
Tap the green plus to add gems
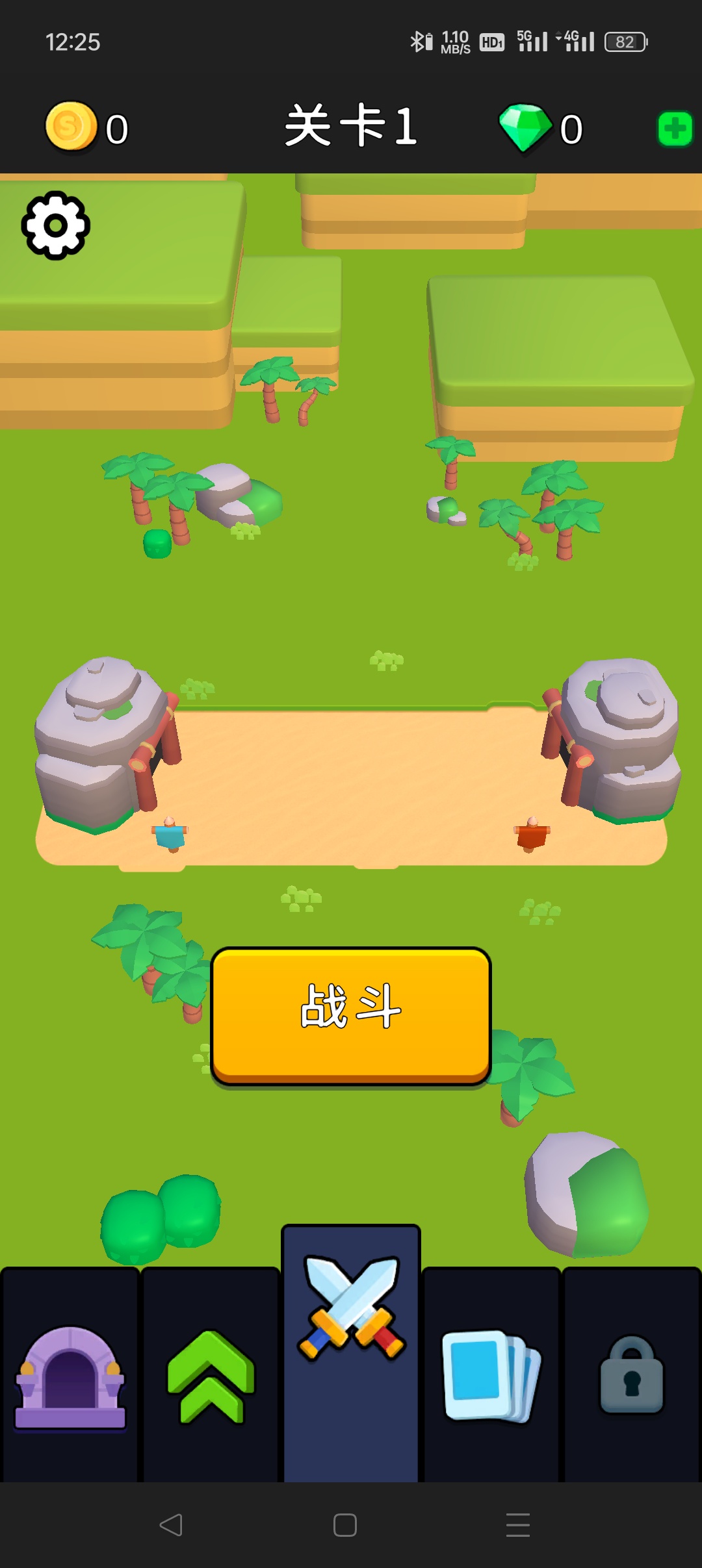click(x=675, y=129)
